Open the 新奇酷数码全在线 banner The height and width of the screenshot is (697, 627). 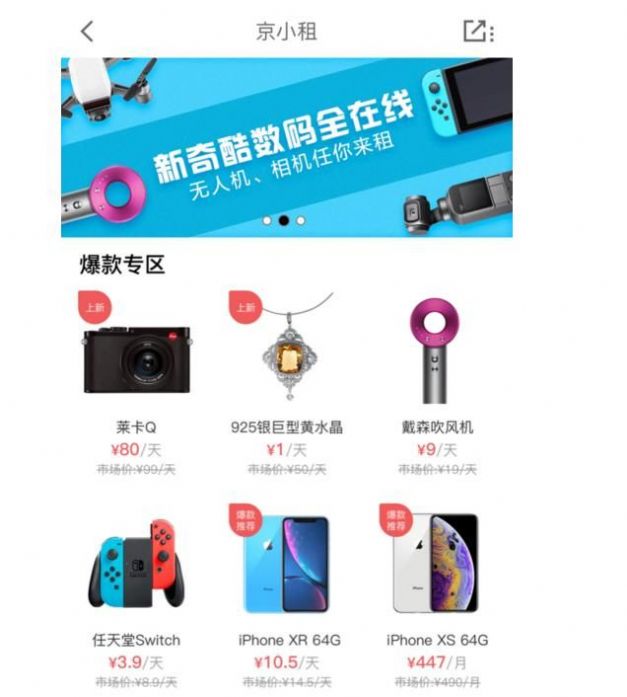tap(287, 147)
